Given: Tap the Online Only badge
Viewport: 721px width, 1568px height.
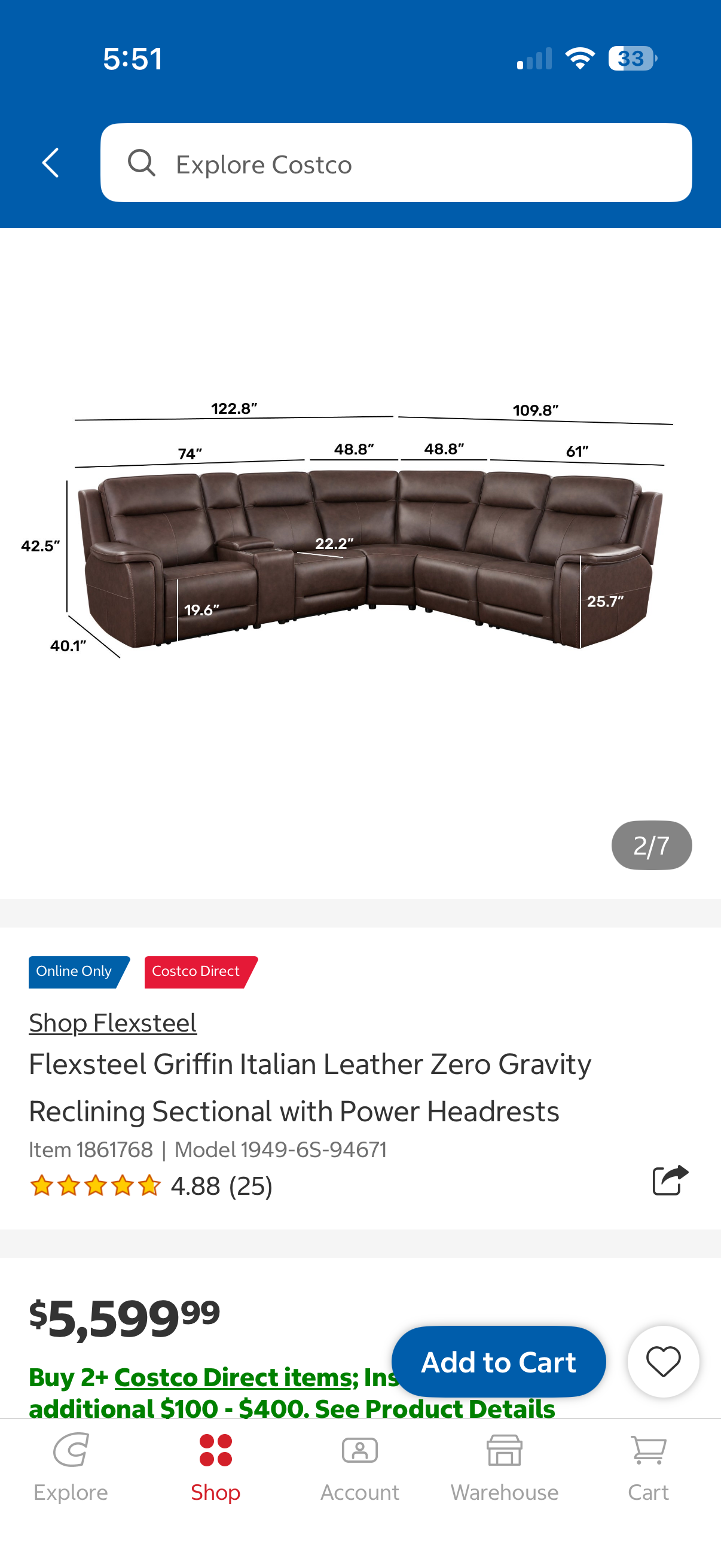Looking at the screenshot, I should (75, 971).
